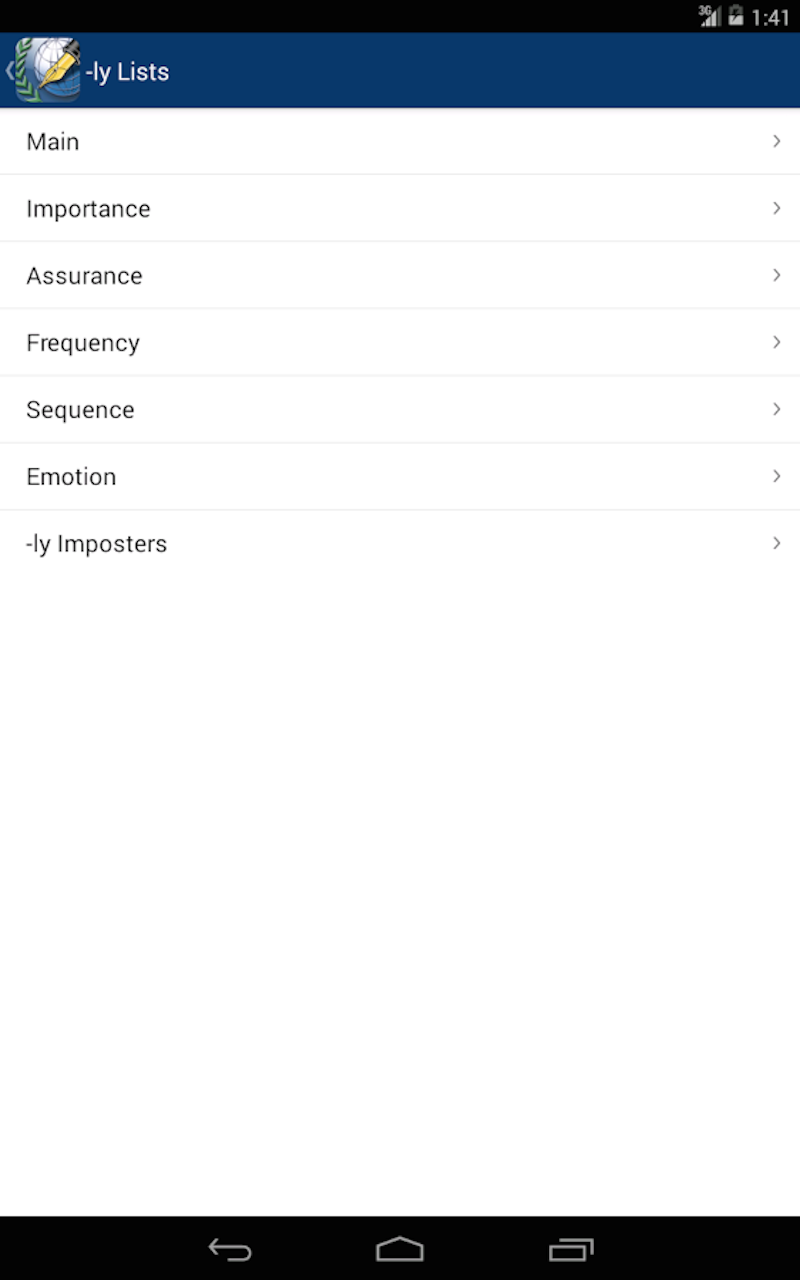
Task: Expand the Assurance list using its arrow
Action: (777, 275)
